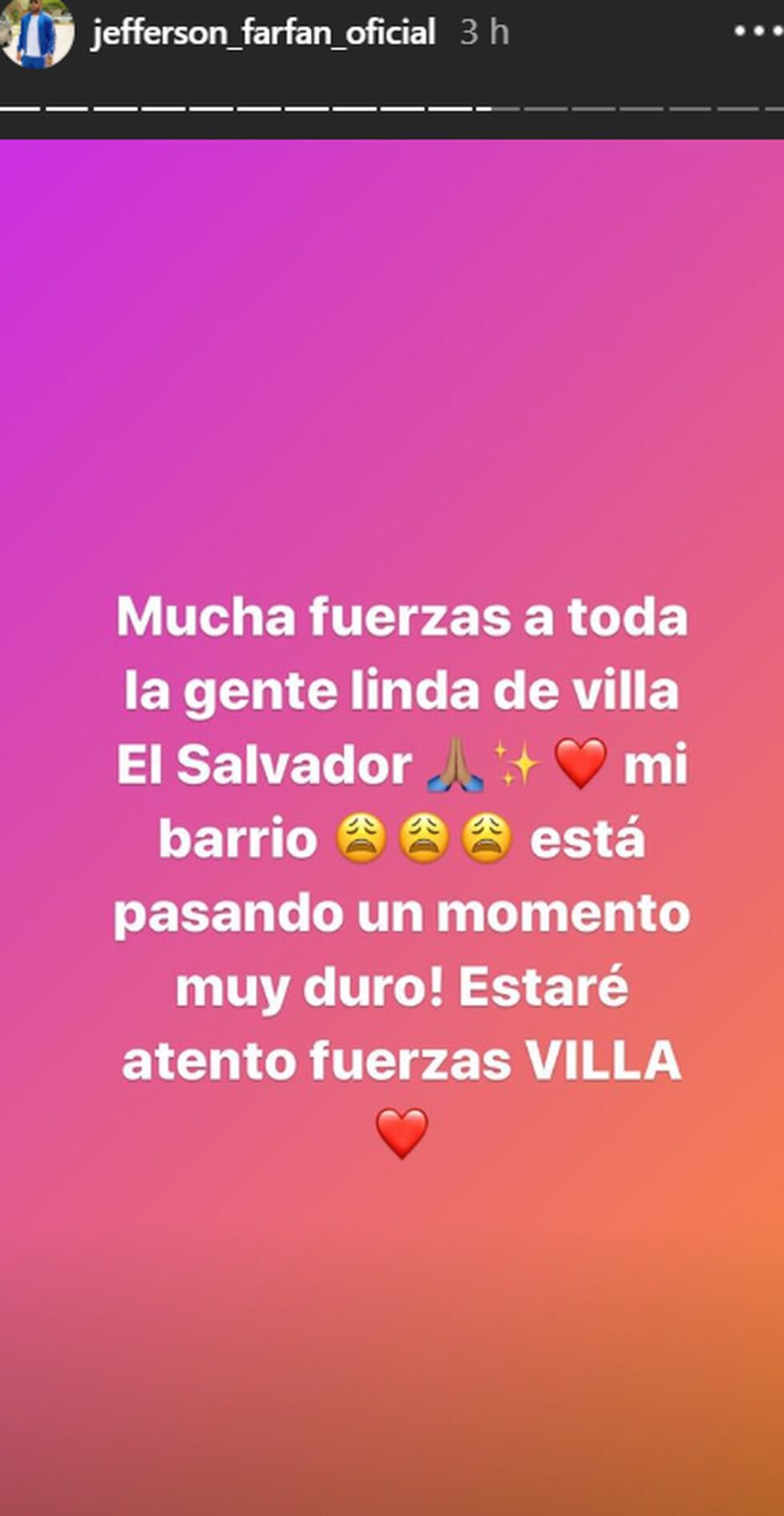The height and width of the screenshot is (1516, 784).
Task: Open the three-dot story options menu
Action: 756,32
